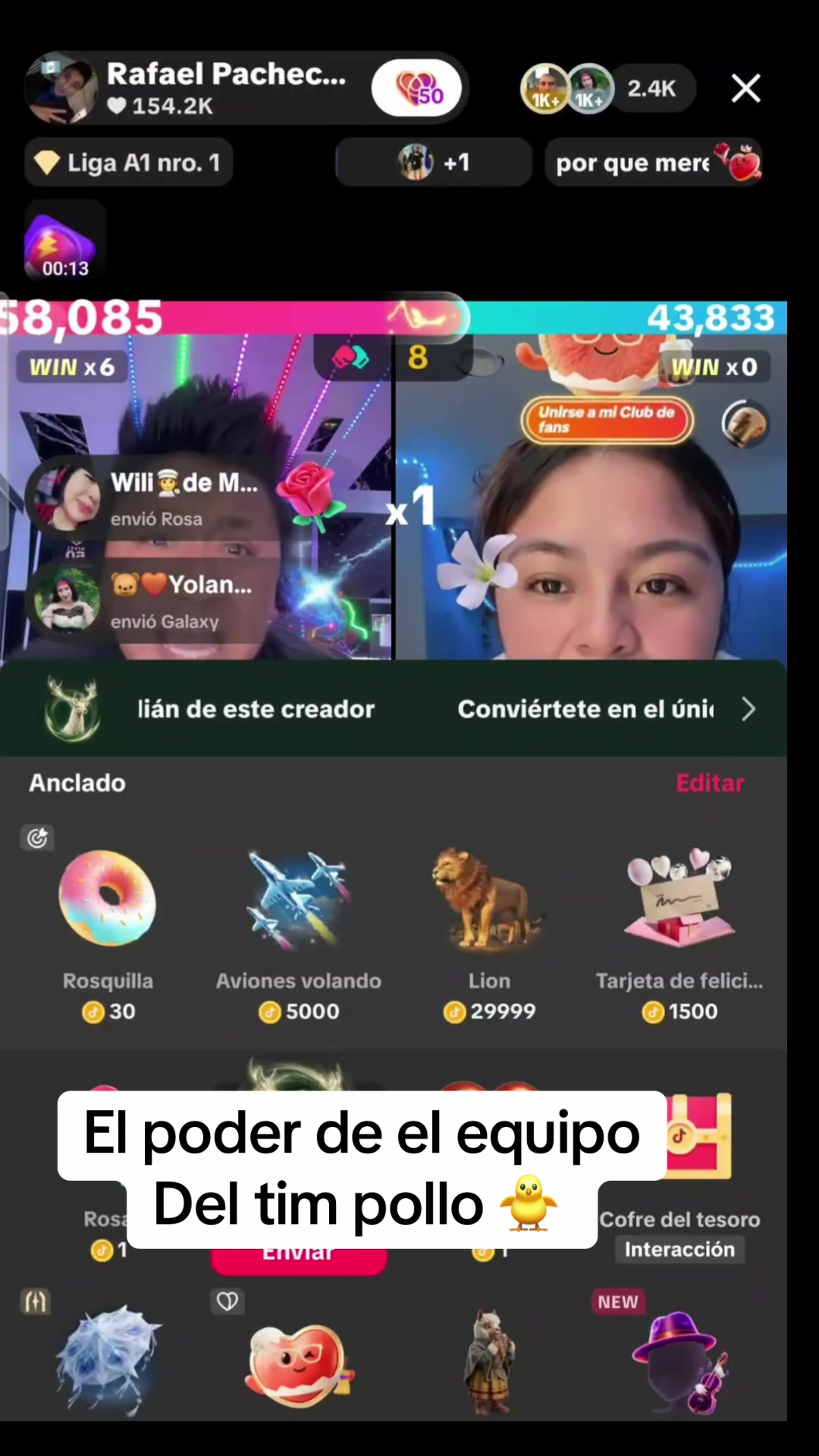The height and width of the screenshot is (1456, 819).
Task: Pick the Tarjeta de felicitación gift
Action: click(679, 934)
